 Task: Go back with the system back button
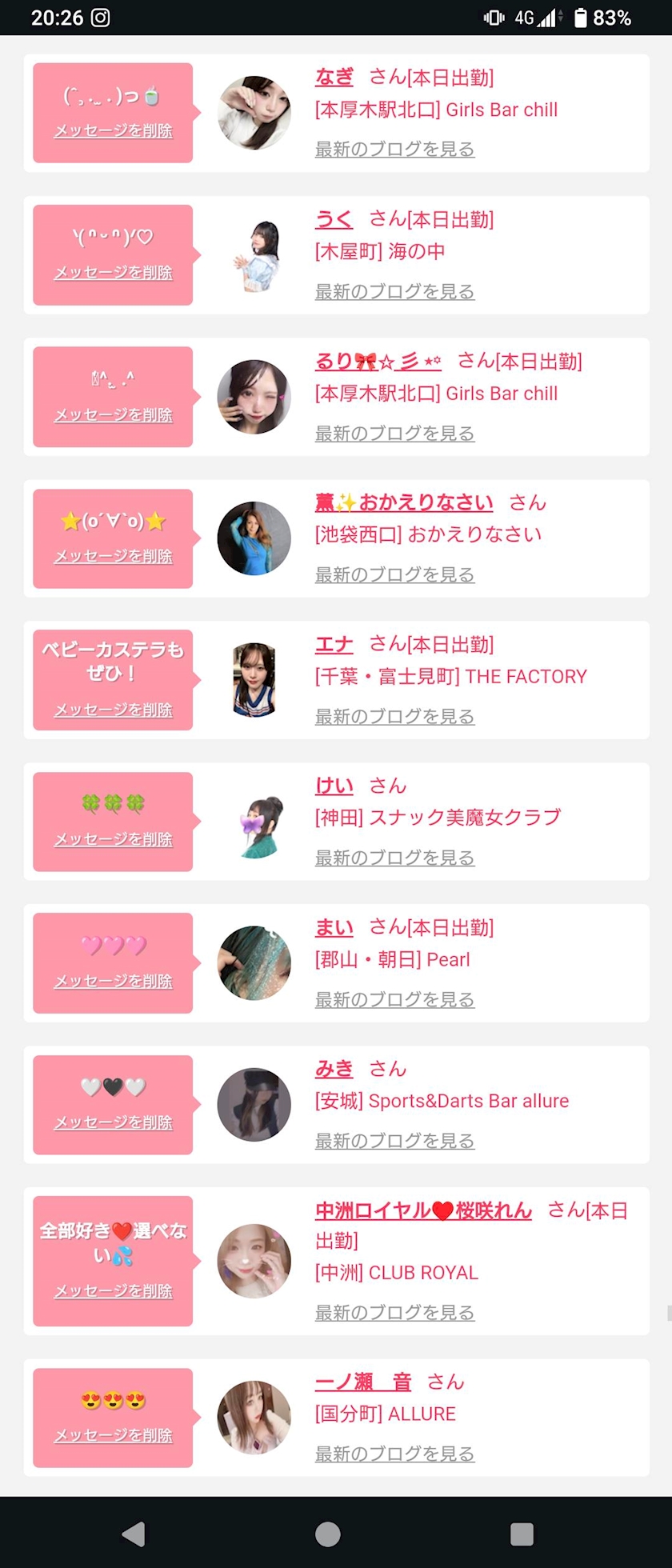coord(134,1534)
